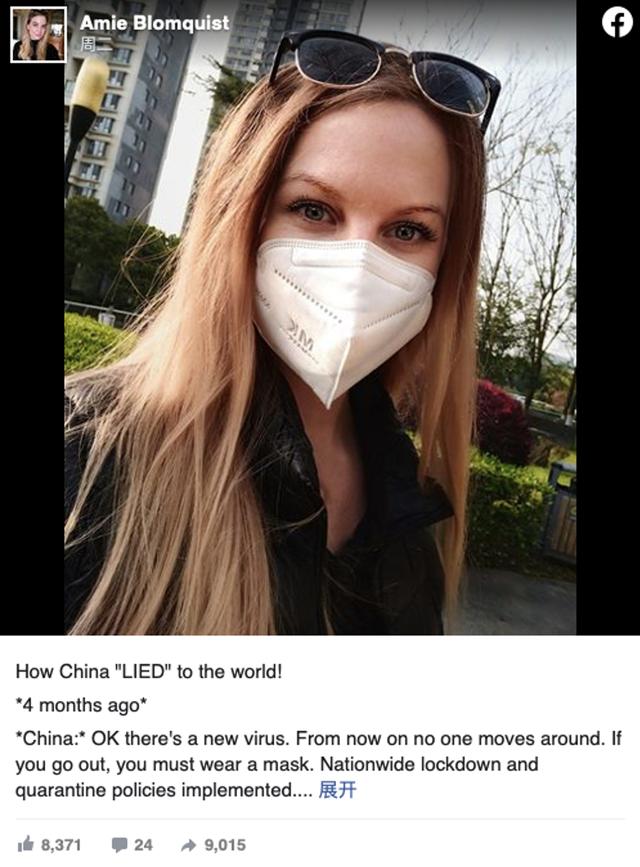Expand the full post text with 展开
Image resolution: width=640 pixels, height=867 pixels.
coord(336,791)
